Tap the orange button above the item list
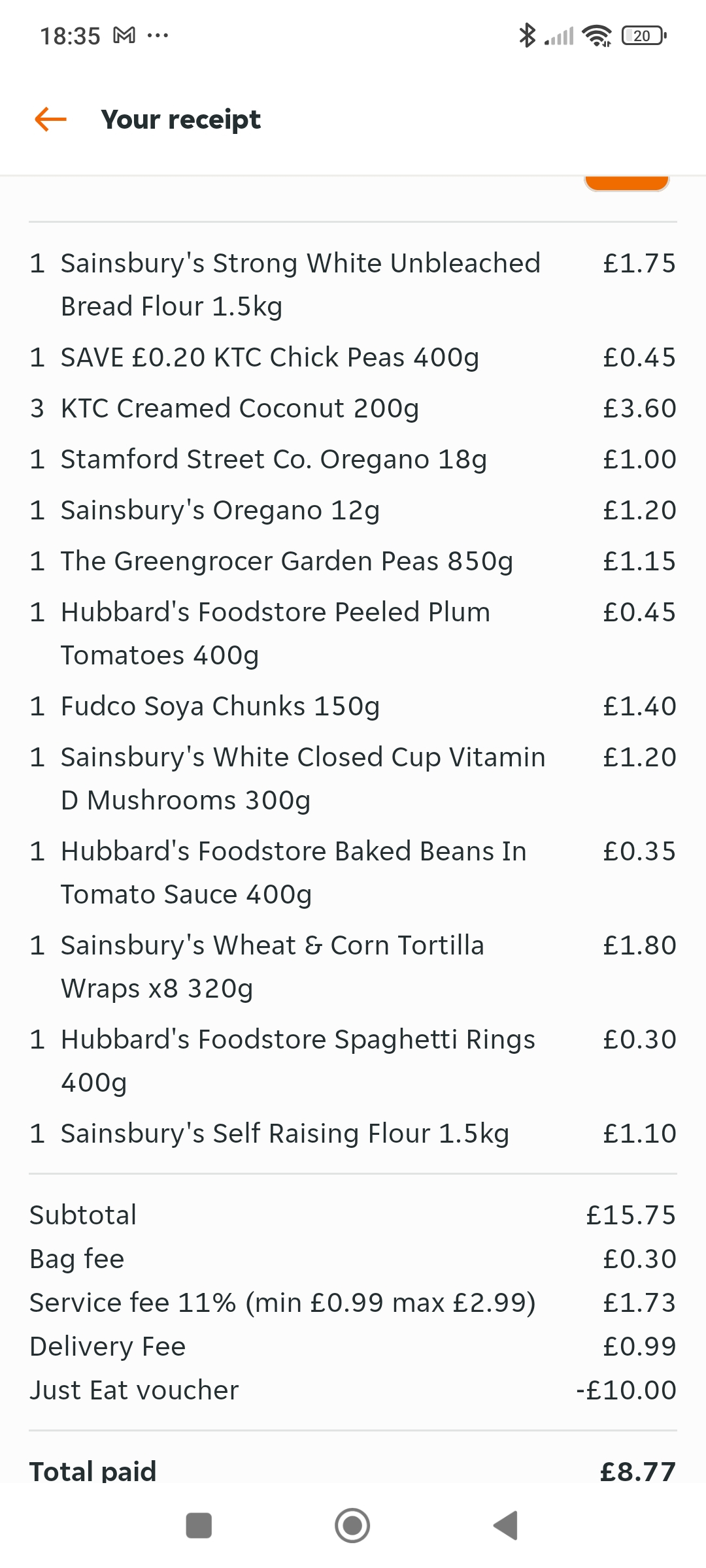This screenshot has width=706, height=1568. click(x=626, y=184)
